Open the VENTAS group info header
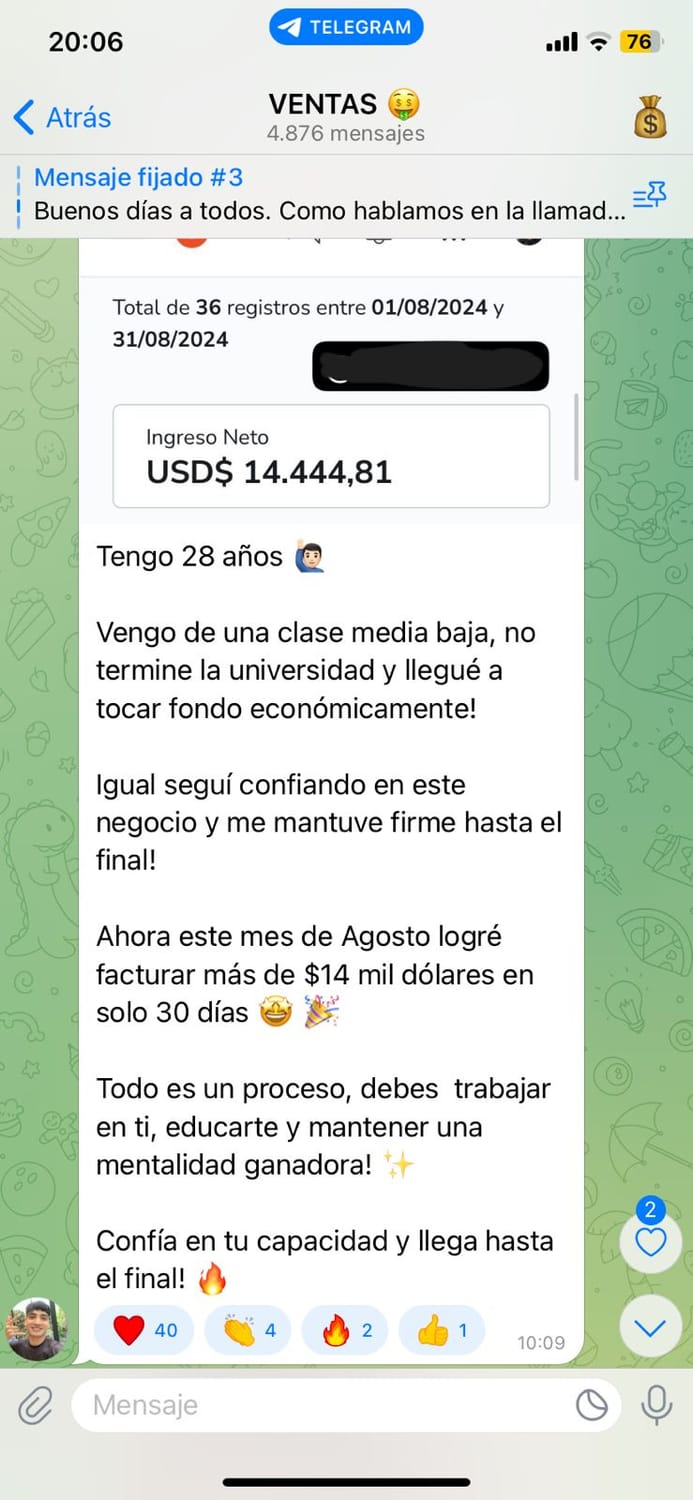Viewport: 693px width, 1500px height. (345, 117)
